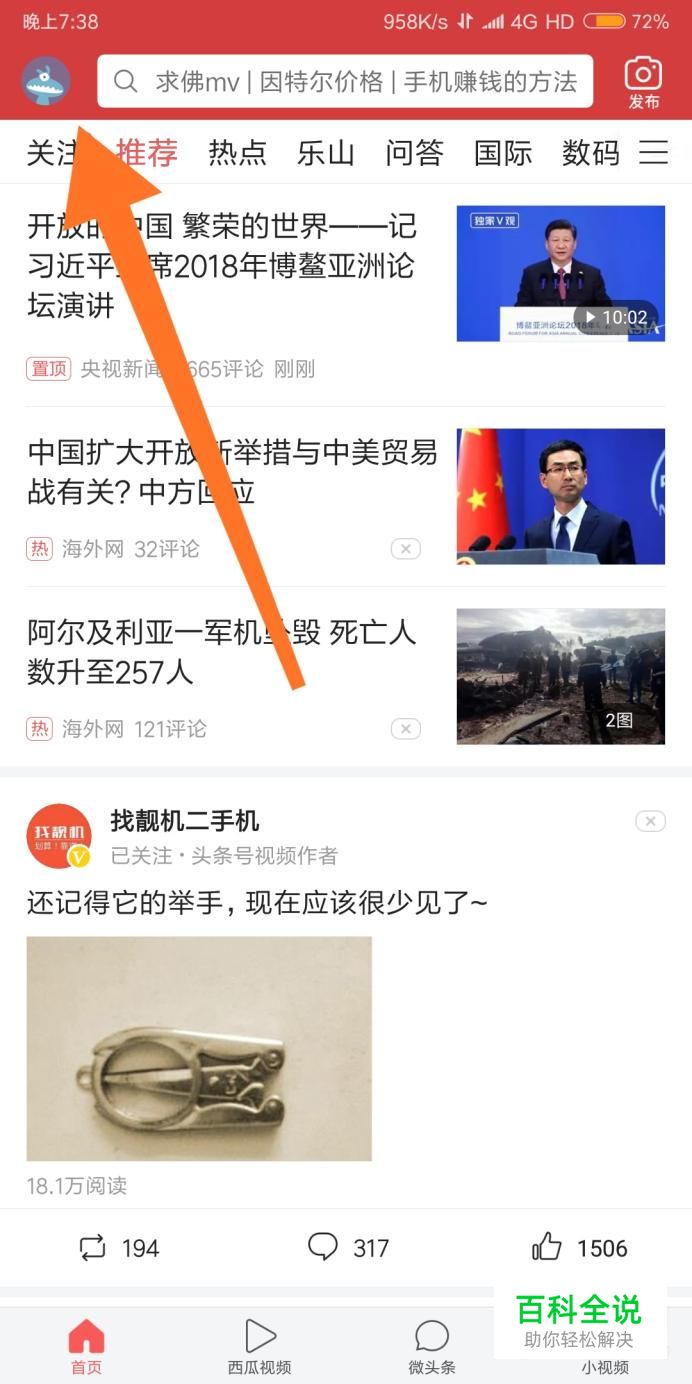Open the profile avatar icon

tap(46, 81)
